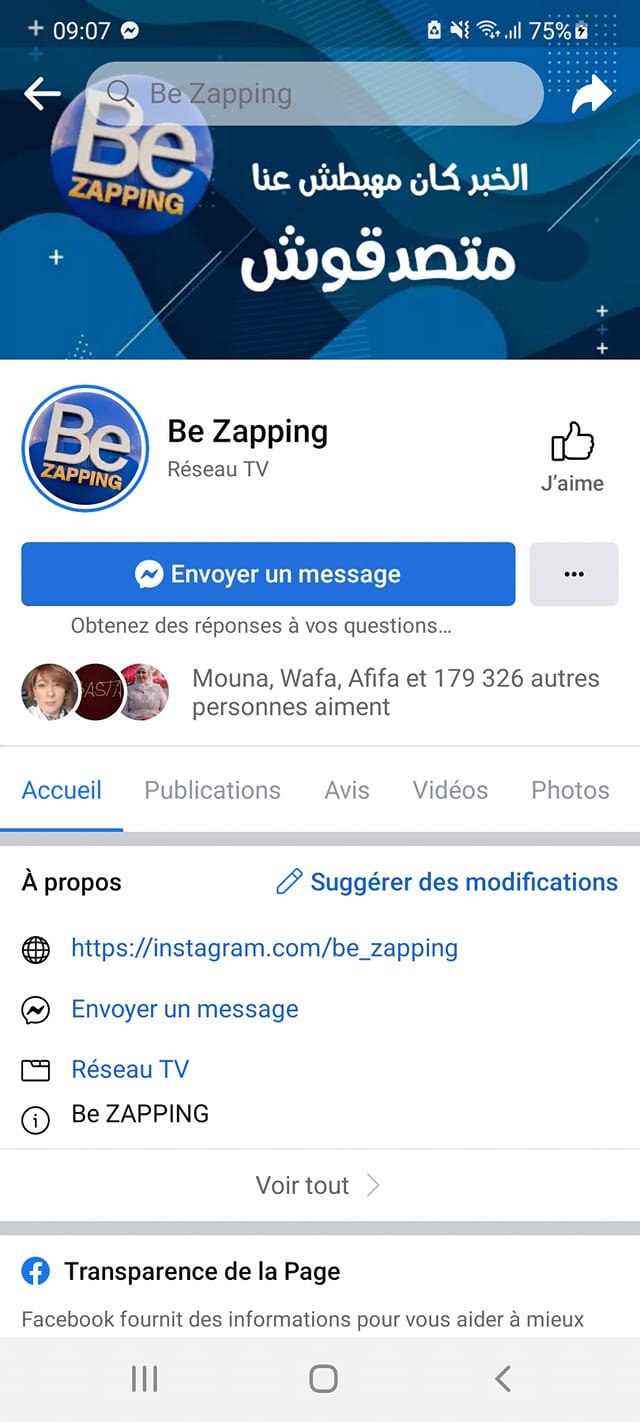Open the Be Zapping profile picture
Screen dimensions: 640x1422
pyautogui.click(x=85, y=447)
